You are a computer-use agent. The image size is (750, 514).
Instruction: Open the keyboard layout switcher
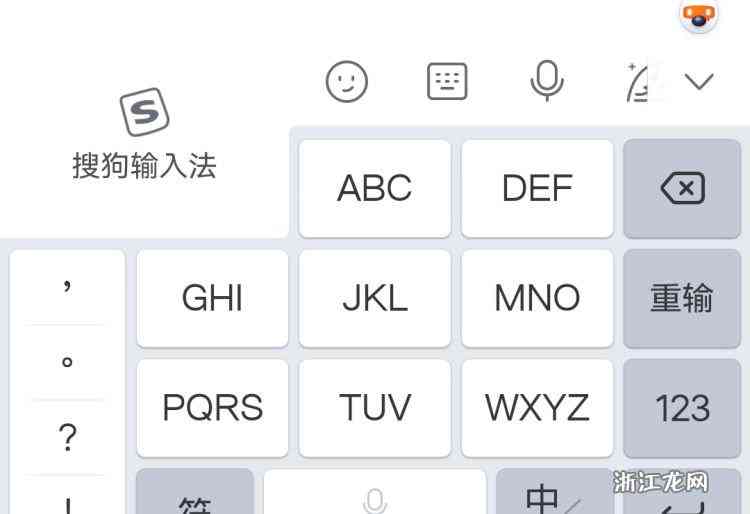click(447, 81)
